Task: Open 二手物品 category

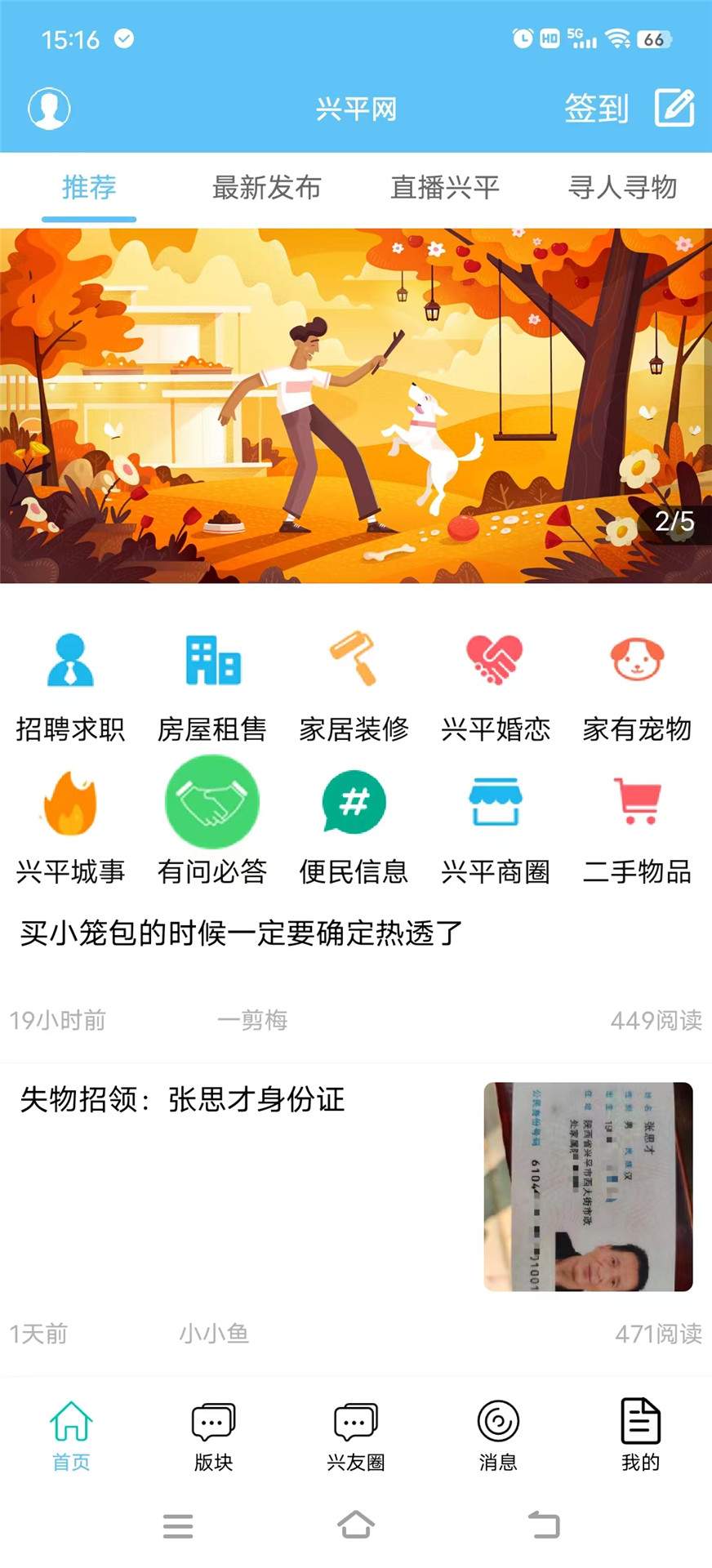Action: click(x=637, y=826)
